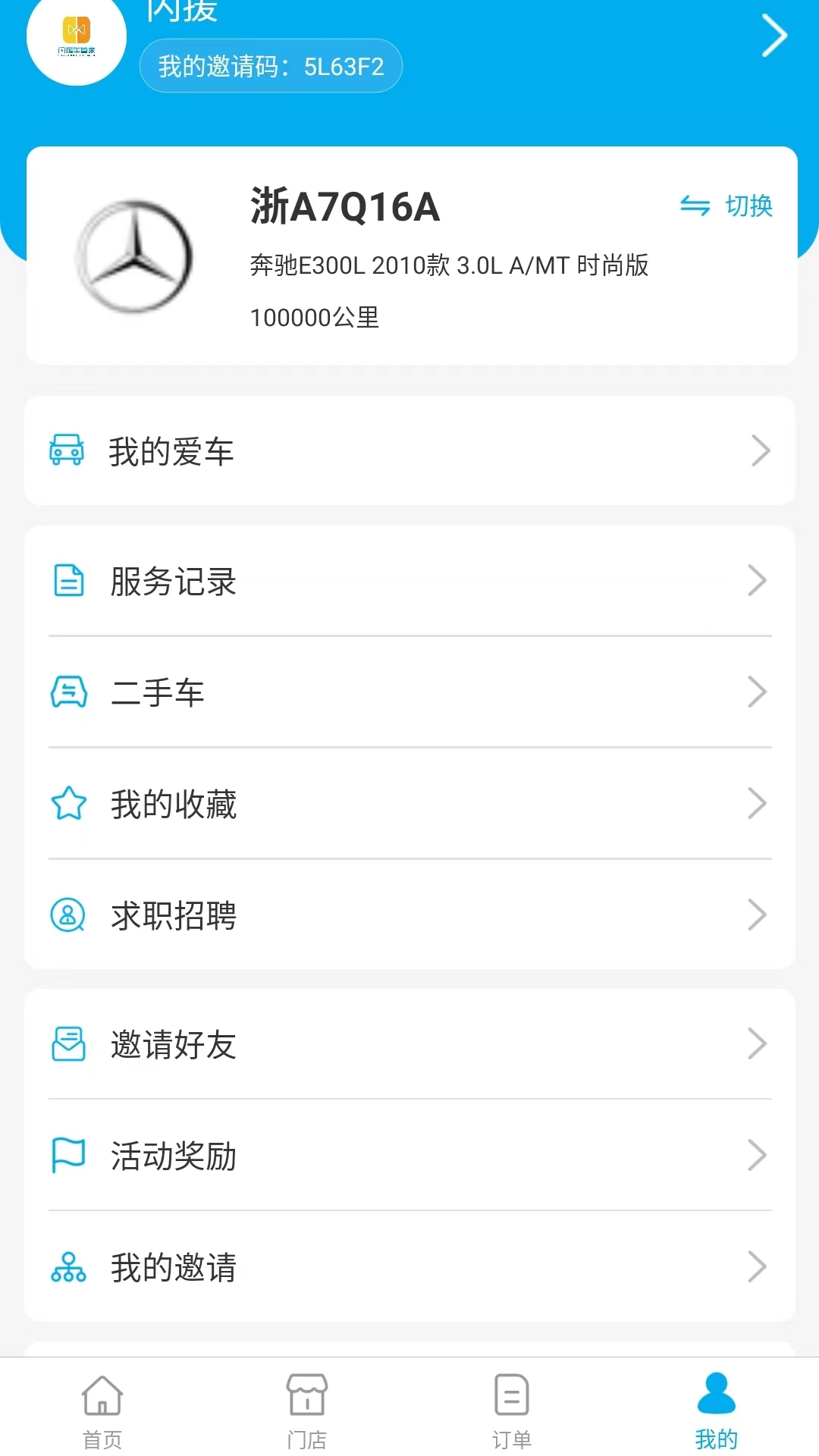View 我的收藏
The width and height of the screenshot is (819, 1456).
409,804
